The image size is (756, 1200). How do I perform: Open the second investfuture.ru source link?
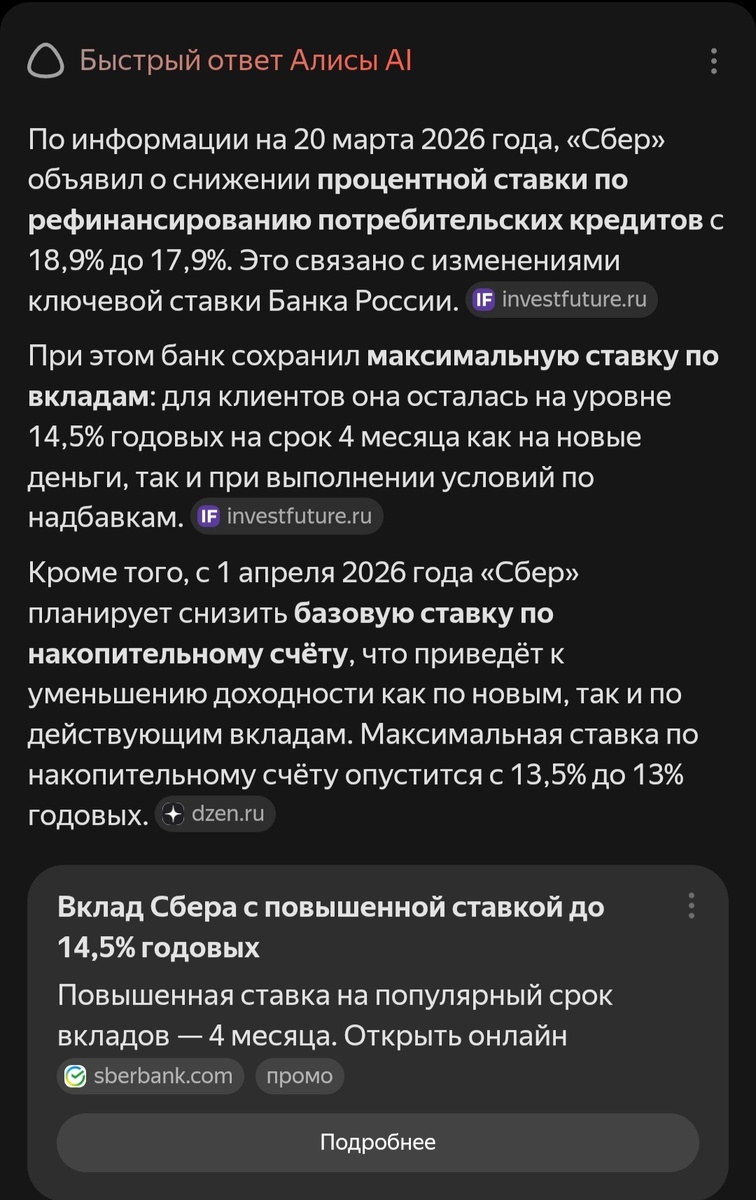tap(287, 516)
